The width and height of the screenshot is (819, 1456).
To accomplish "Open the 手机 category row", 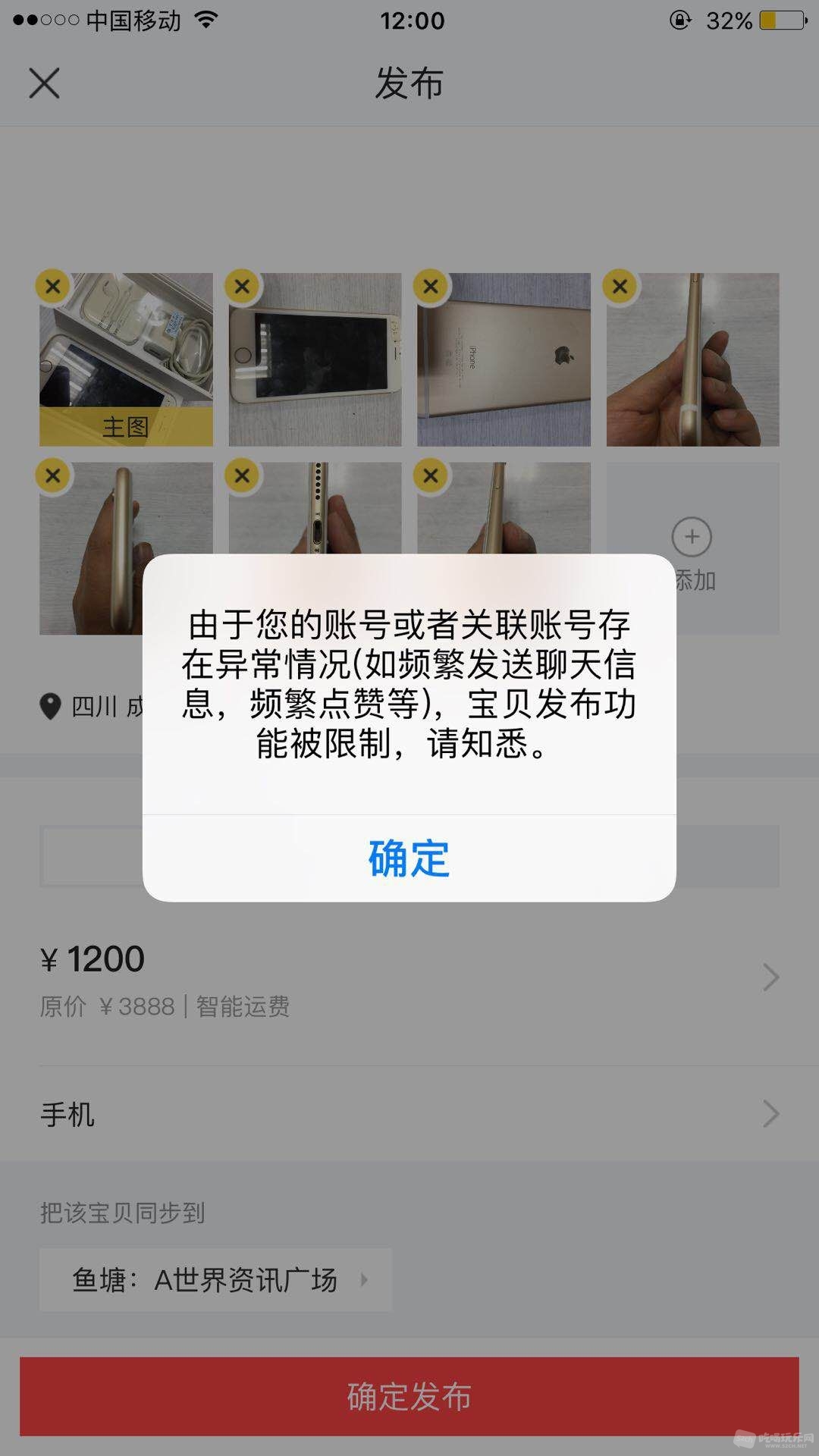I will tap(409, 1114).
